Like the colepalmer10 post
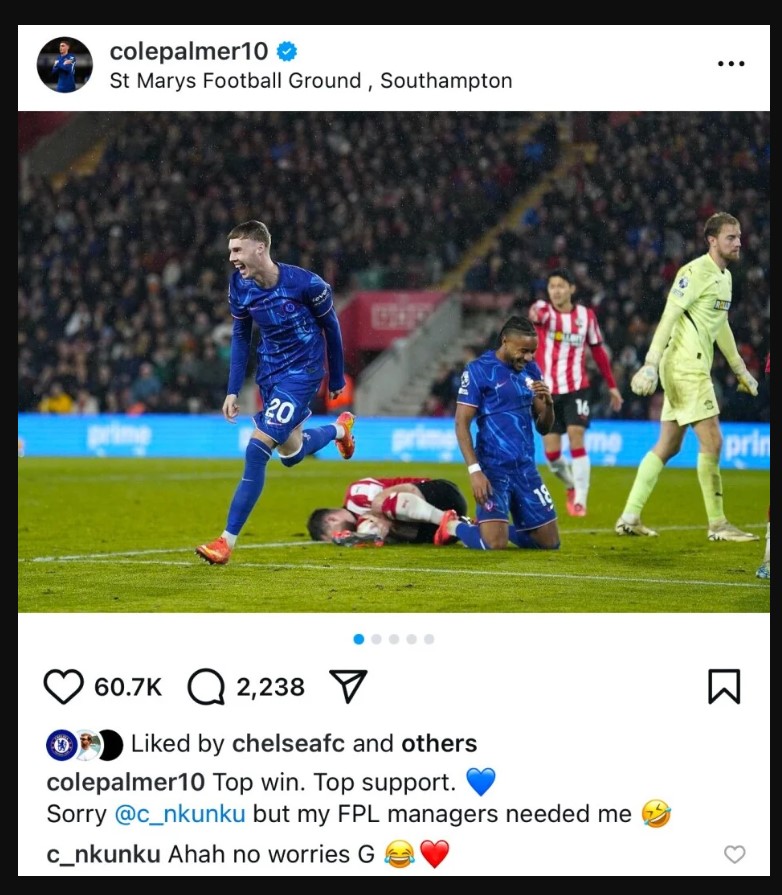The image size is (782, 895). point(64,687)
